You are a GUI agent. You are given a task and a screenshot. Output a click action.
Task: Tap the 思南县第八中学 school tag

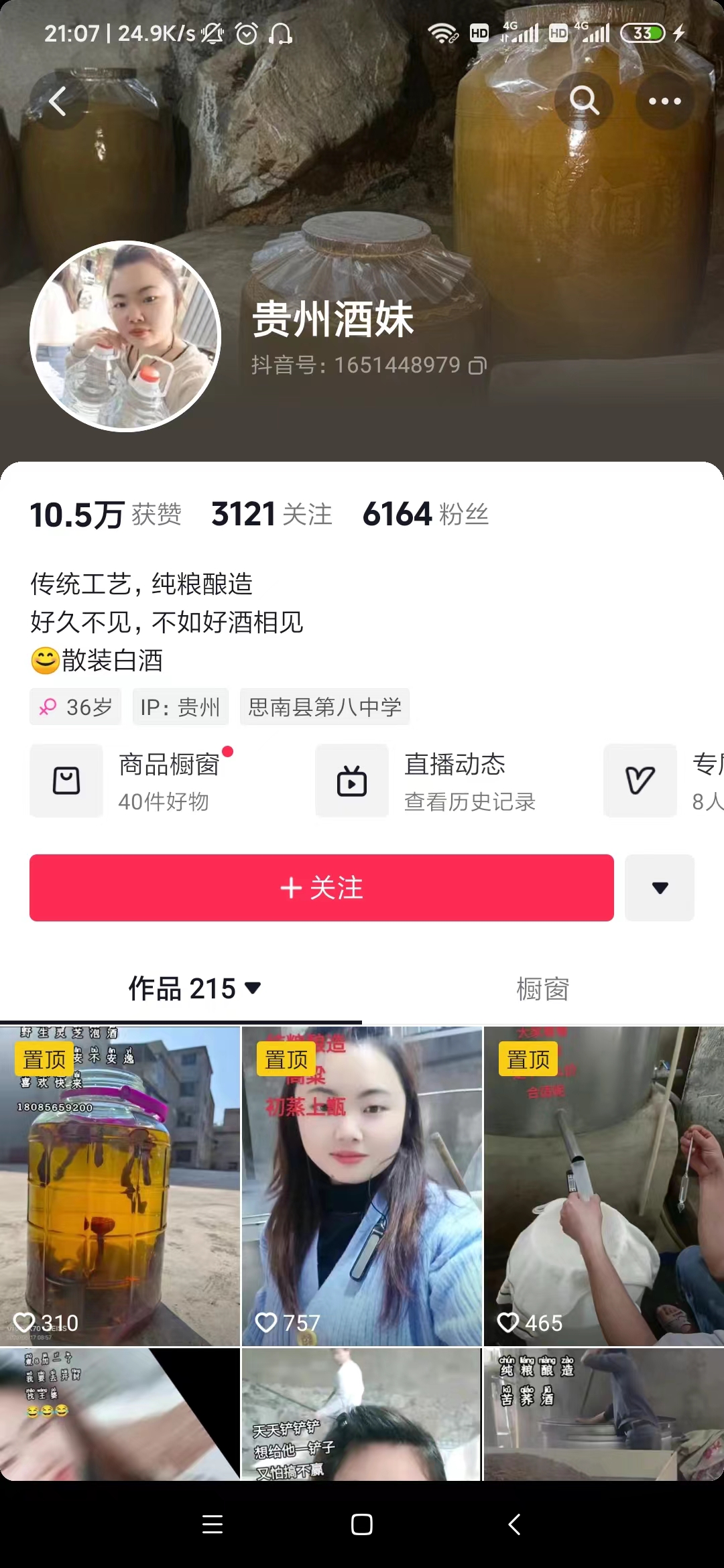tap(324, 707)
